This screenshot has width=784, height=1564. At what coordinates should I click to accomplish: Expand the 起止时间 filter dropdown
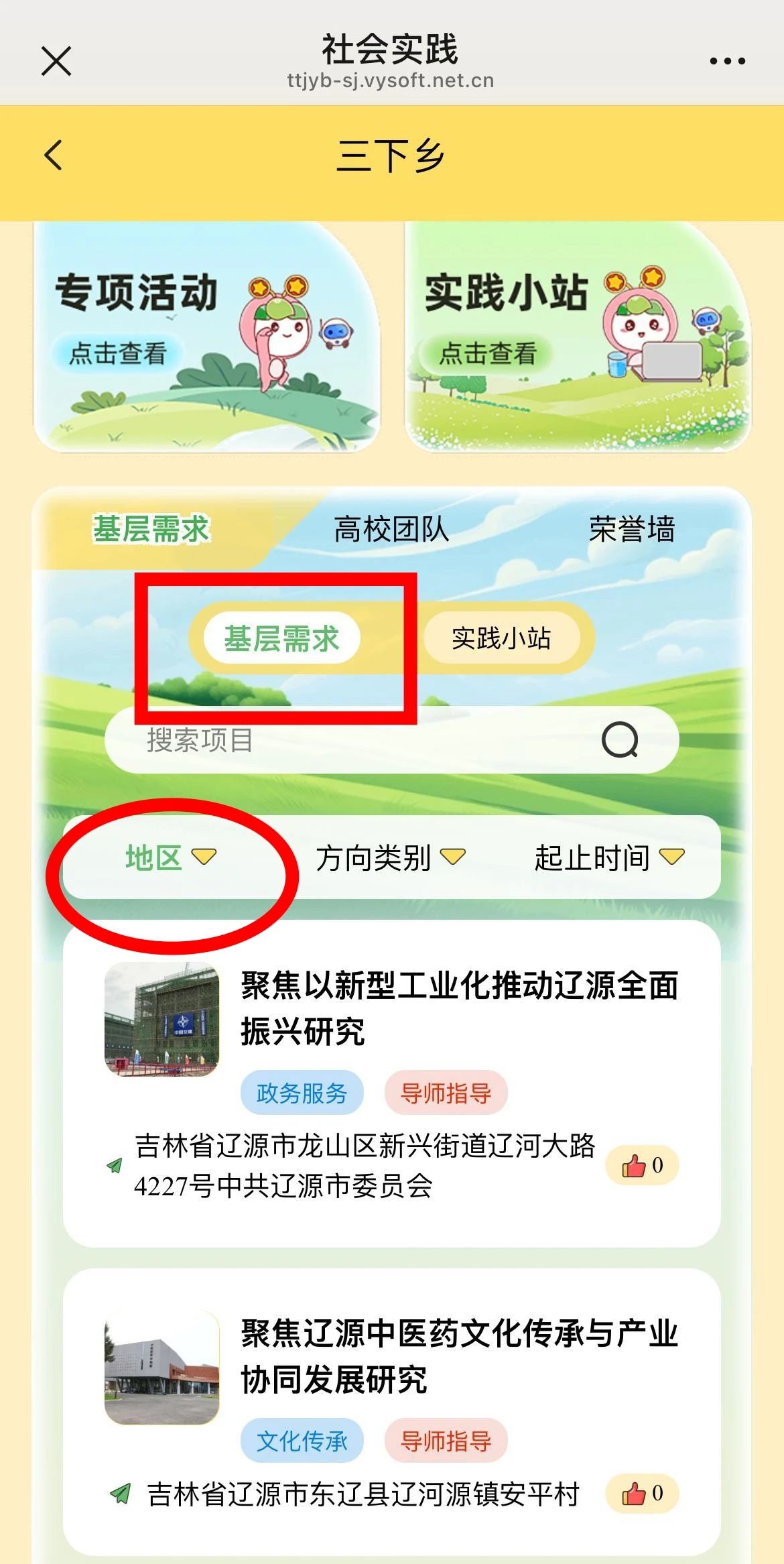point(608,857)
